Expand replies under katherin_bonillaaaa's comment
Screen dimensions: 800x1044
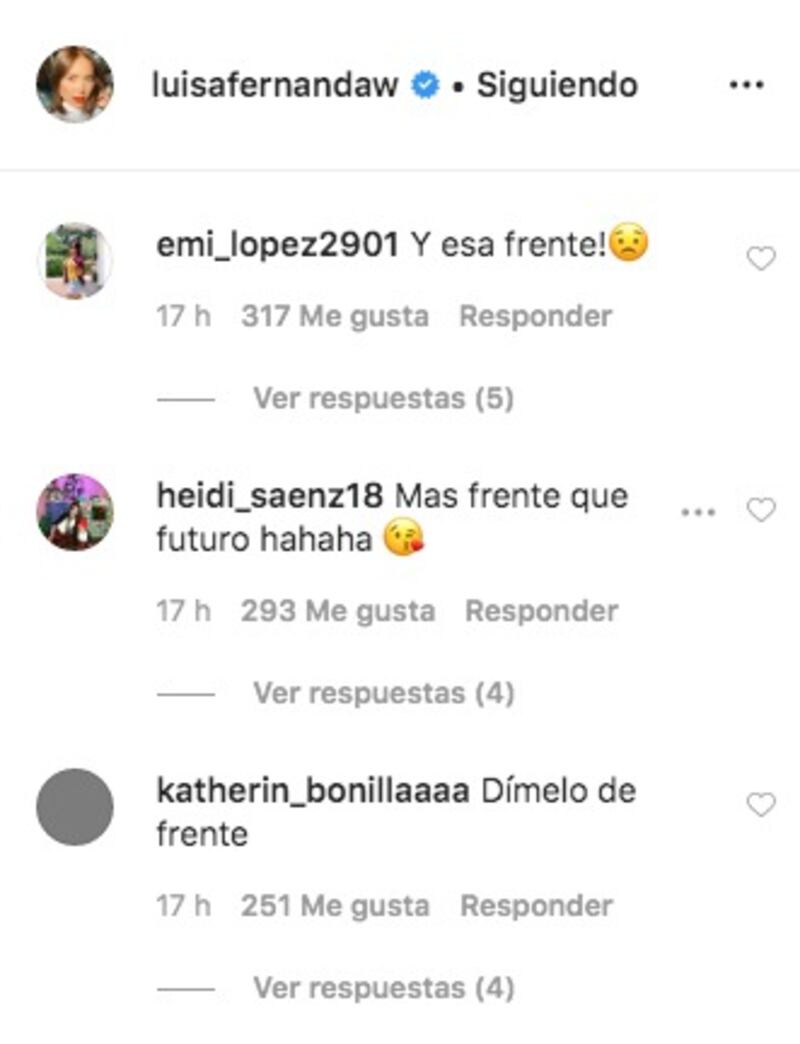pyautogui.click(x=382, y=989)
